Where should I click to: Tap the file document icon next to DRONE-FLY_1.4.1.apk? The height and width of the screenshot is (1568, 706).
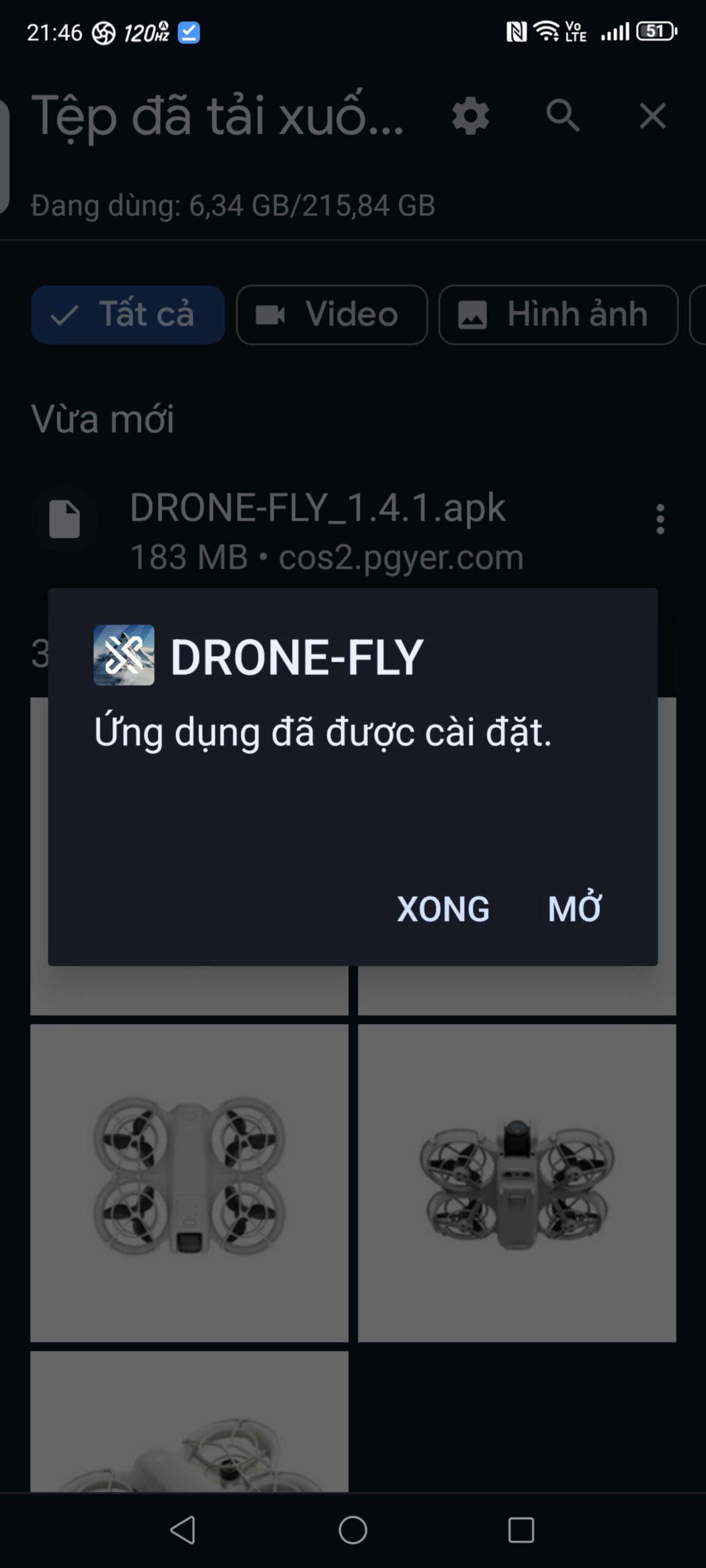pos(63,518)
